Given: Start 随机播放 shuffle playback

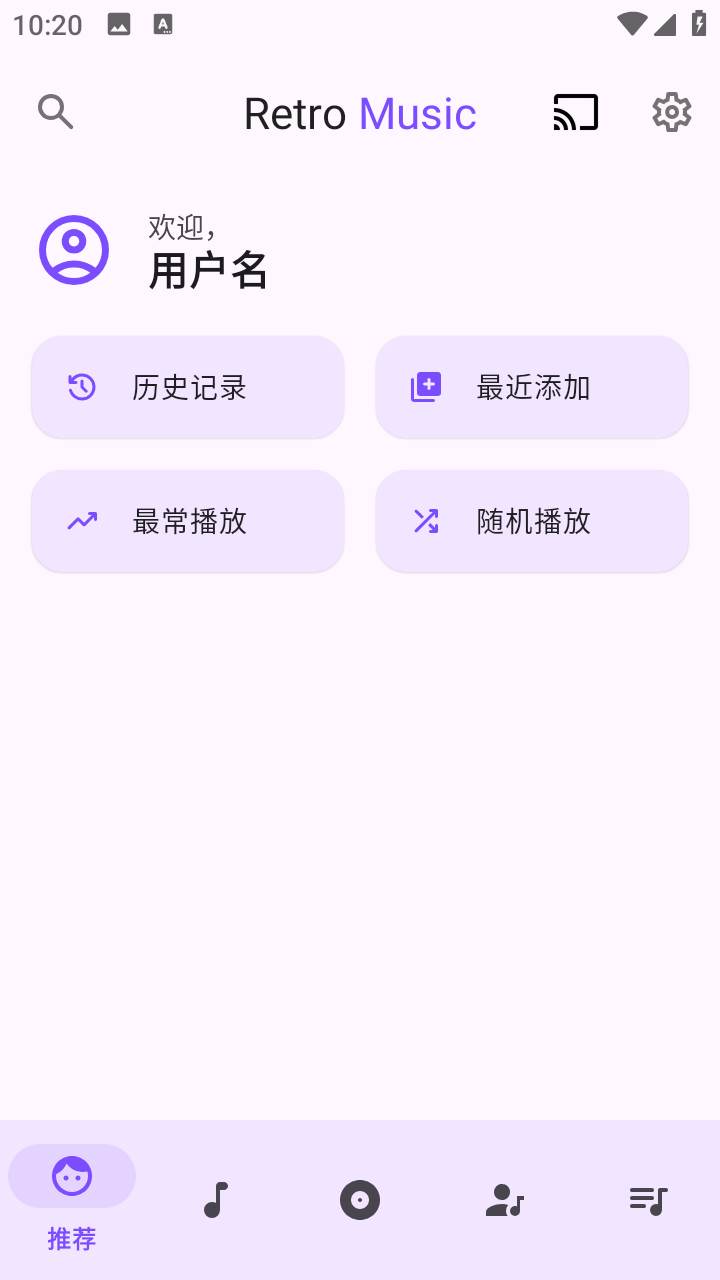Looking at the screenshot, I should click(531, 521).
